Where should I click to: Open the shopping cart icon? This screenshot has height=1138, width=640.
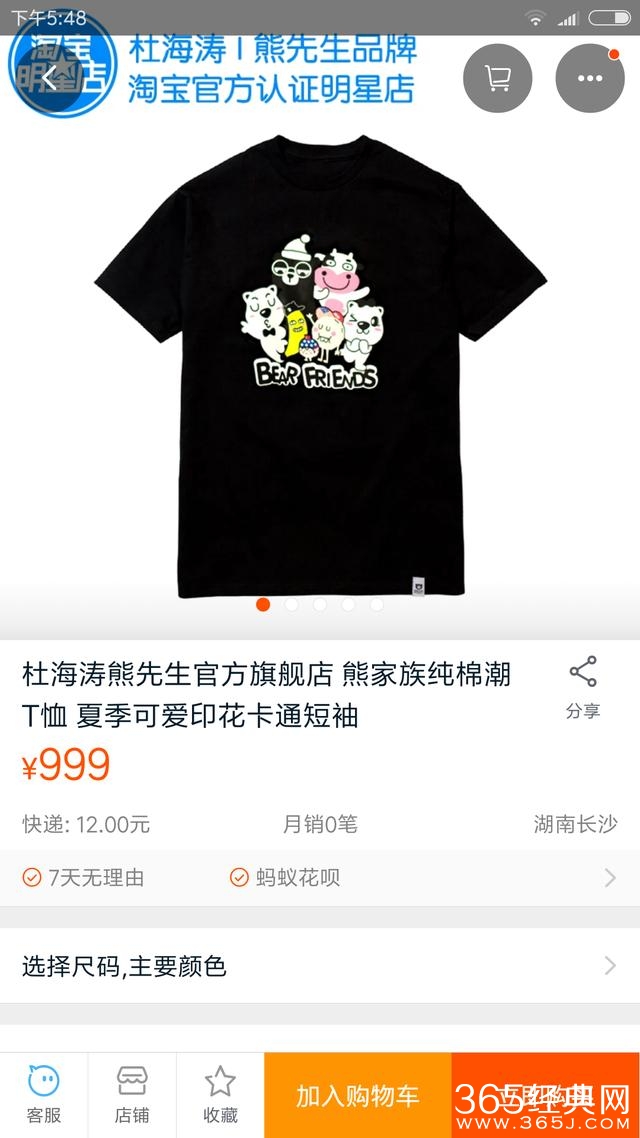point(497,78)
